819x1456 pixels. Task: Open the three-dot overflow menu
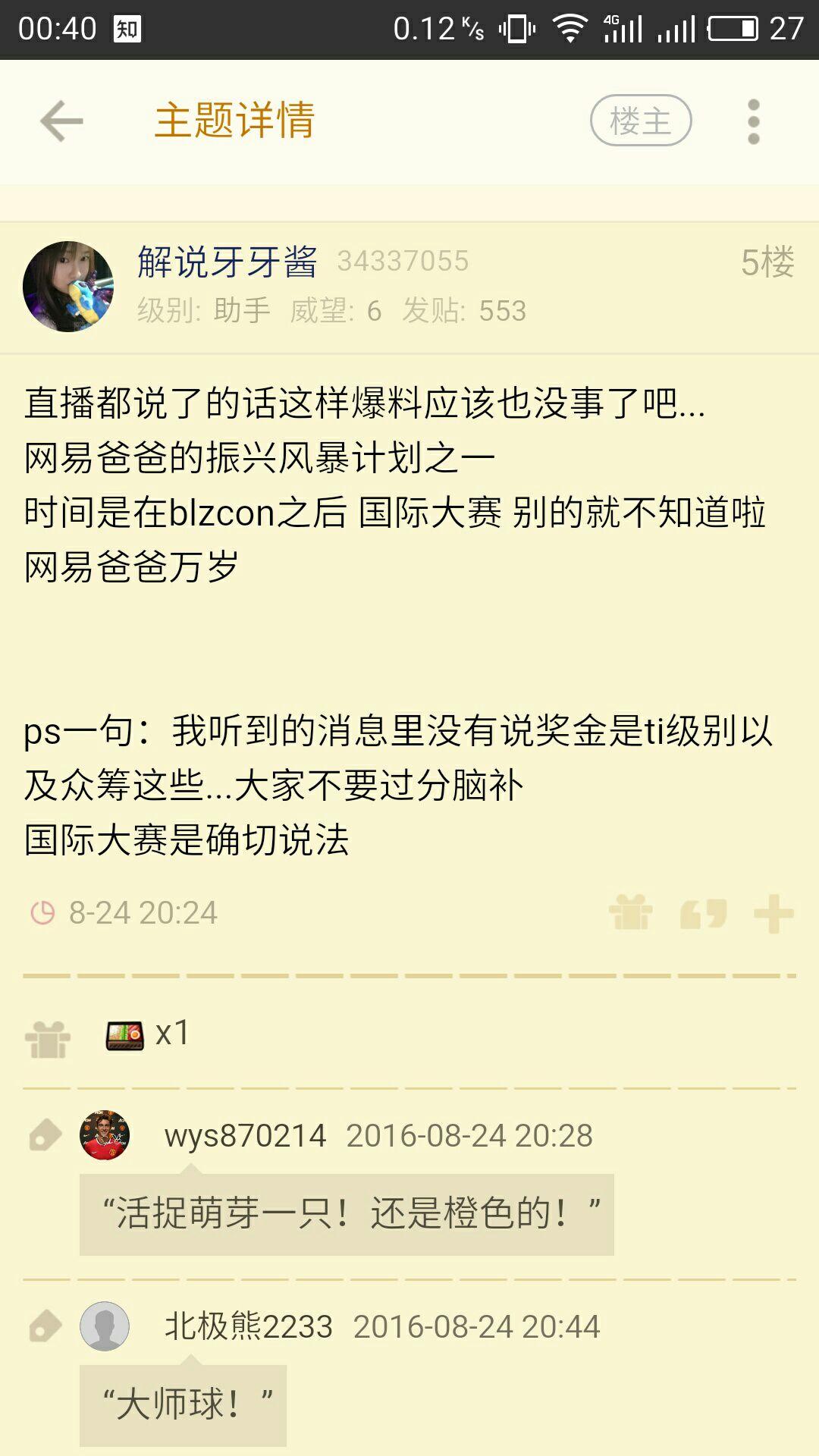click(x=753, y=121)
